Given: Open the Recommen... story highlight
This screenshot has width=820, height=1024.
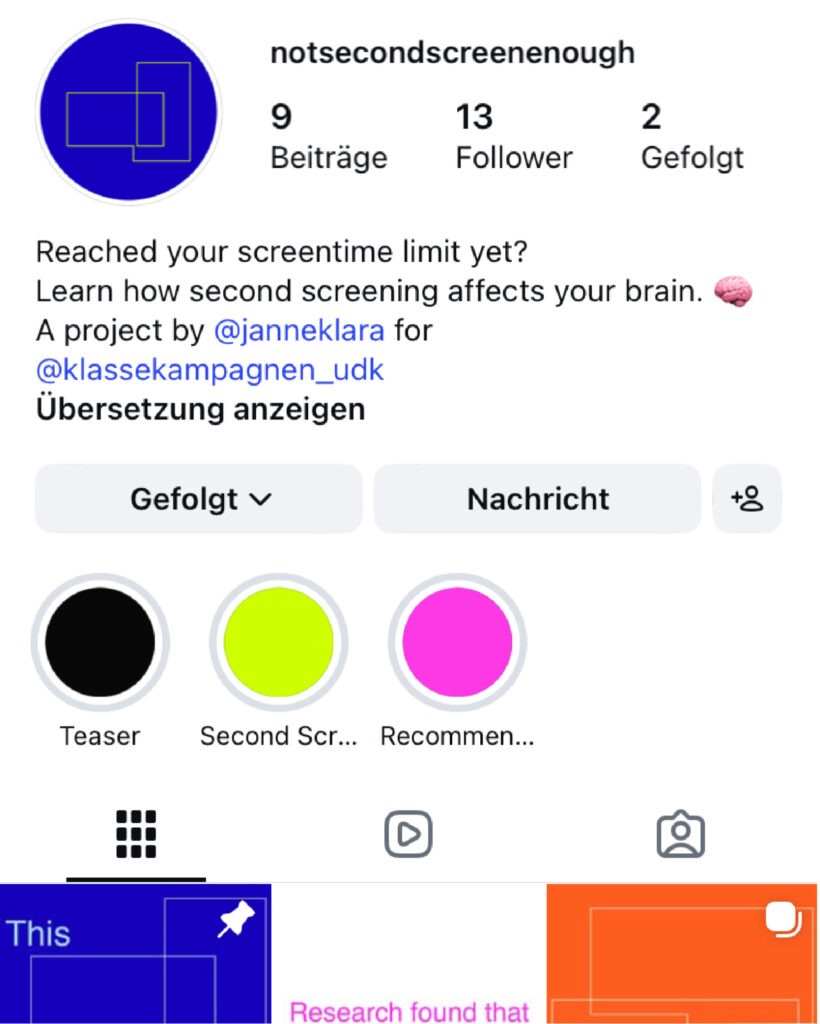Looking at the screenshot, I should [x=457, y=643].
